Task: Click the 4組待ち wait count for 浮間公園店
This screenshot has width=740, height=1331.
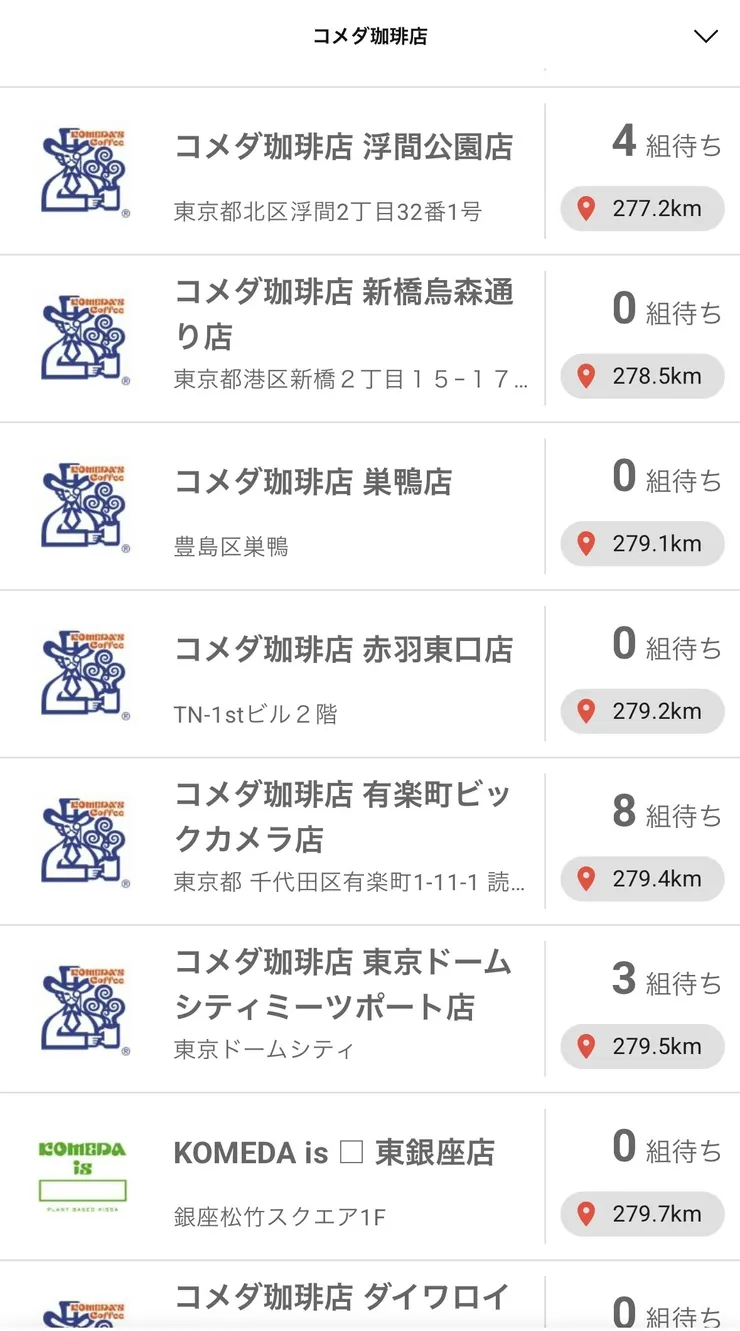Action: (x=665, y=142)
